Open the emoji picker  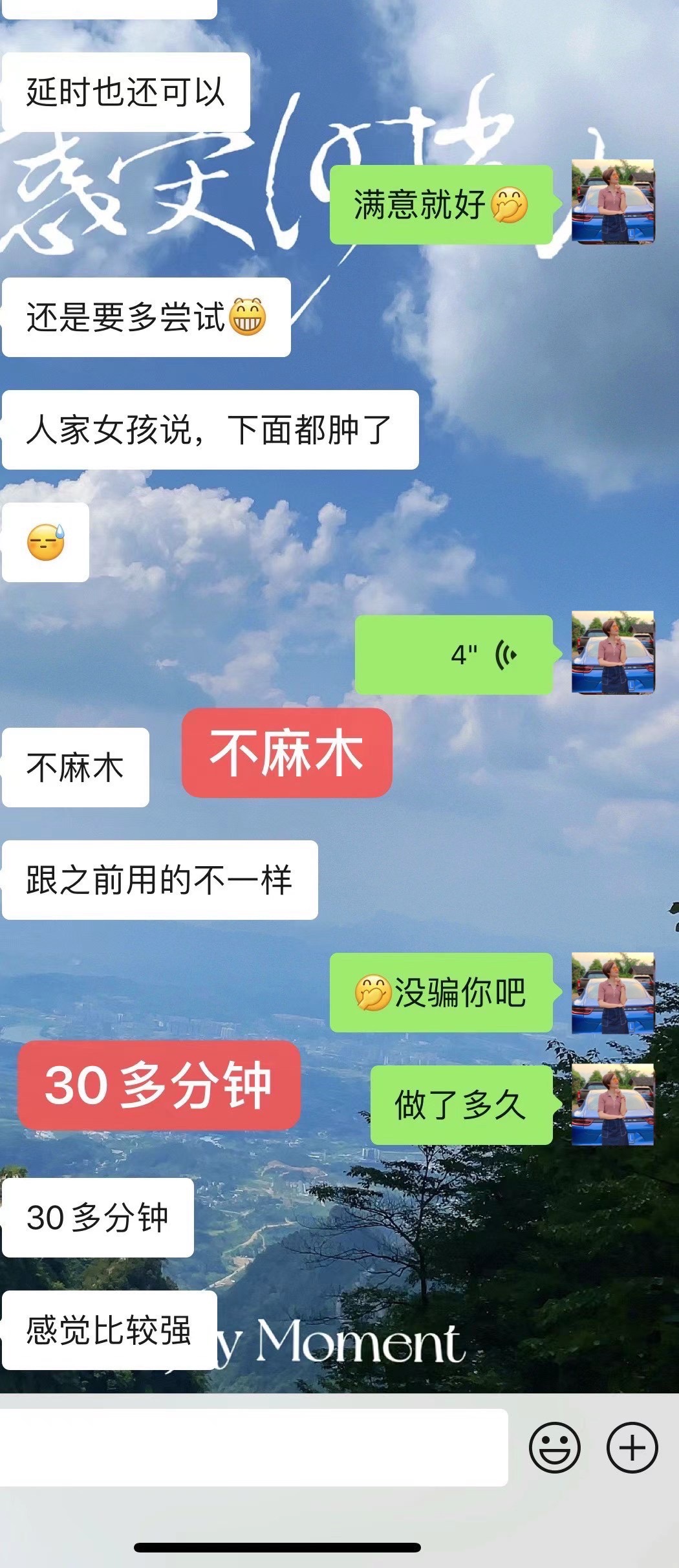pos(554,1447)
